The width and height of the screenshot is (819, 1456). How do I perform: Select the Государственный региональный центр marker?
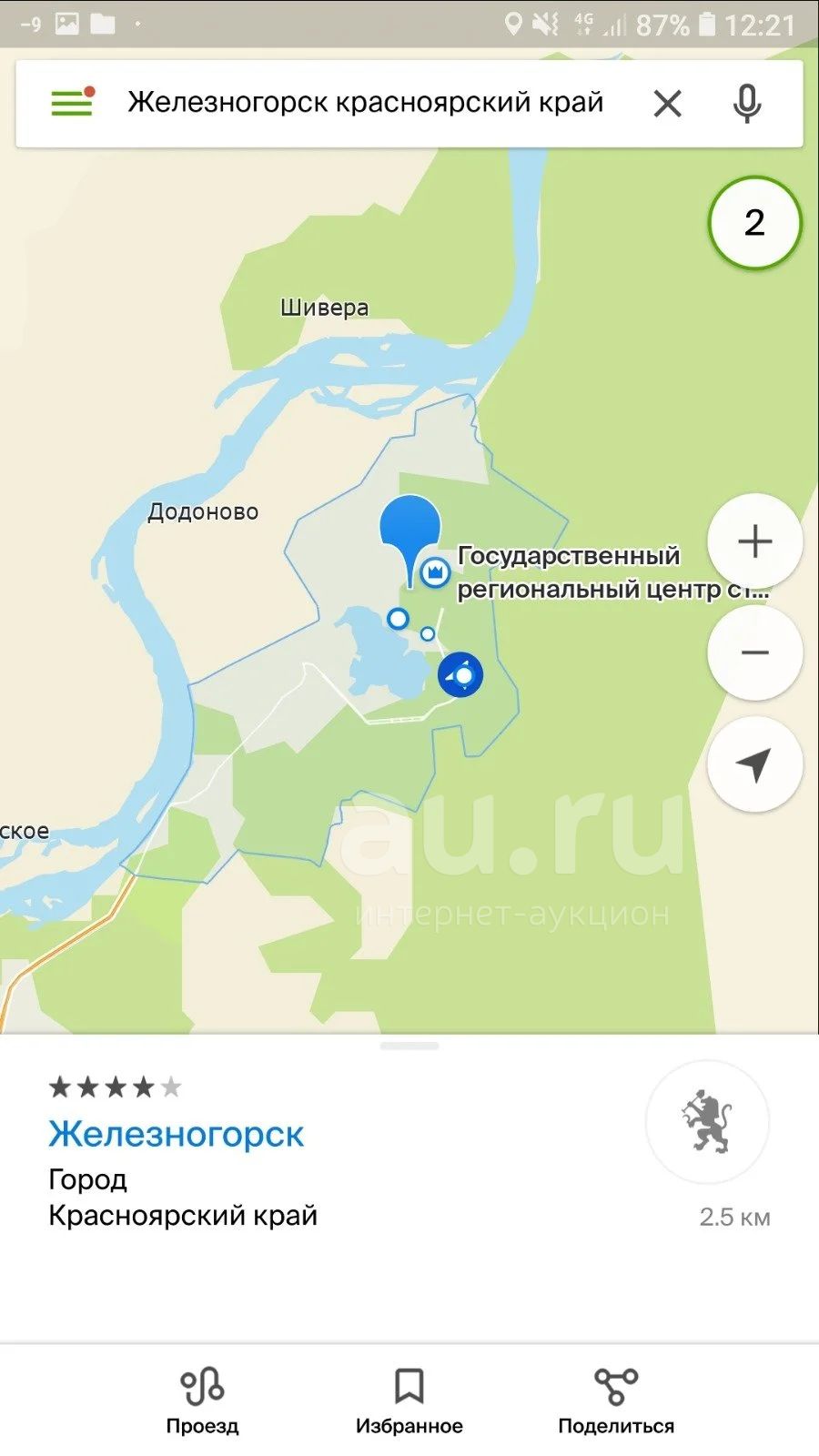point(436,573)
